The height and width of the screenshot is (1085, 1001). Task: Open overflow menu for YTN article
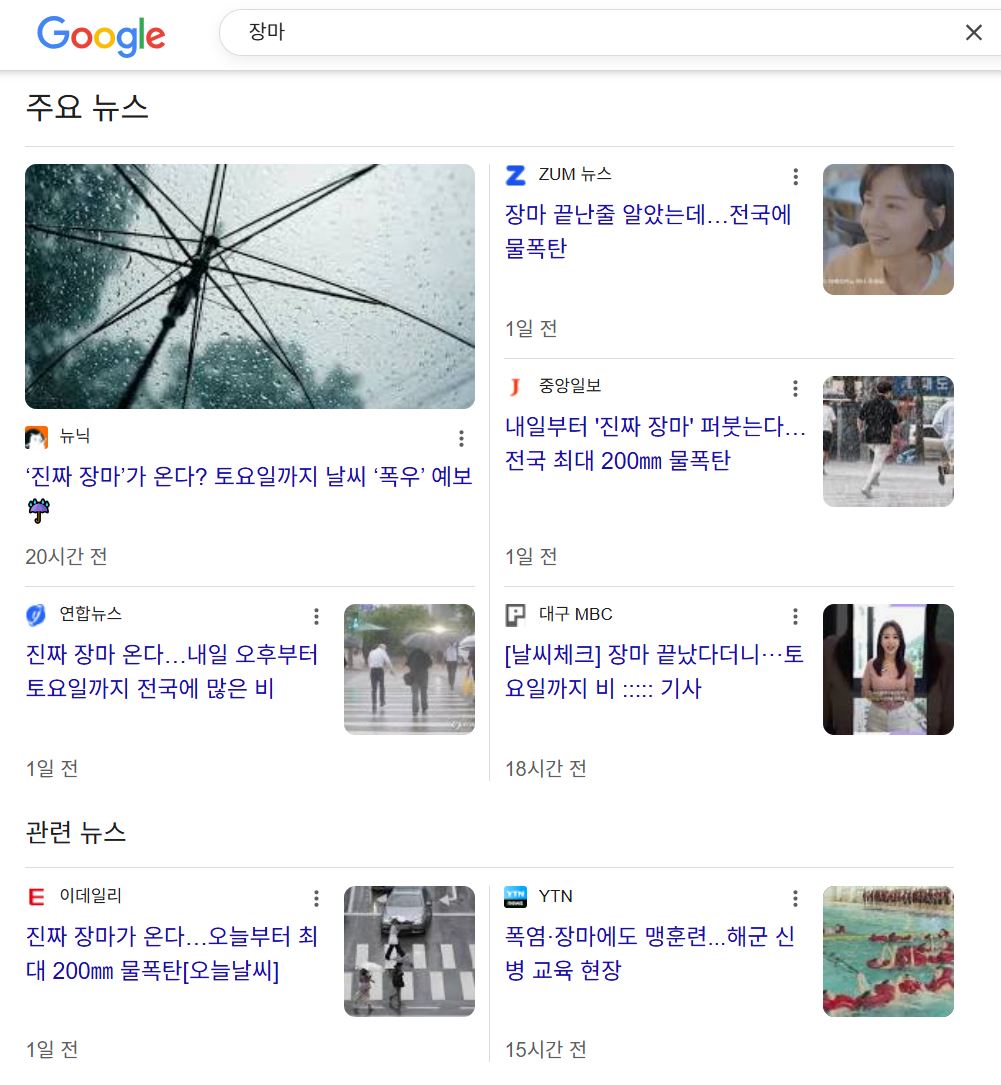796,898
